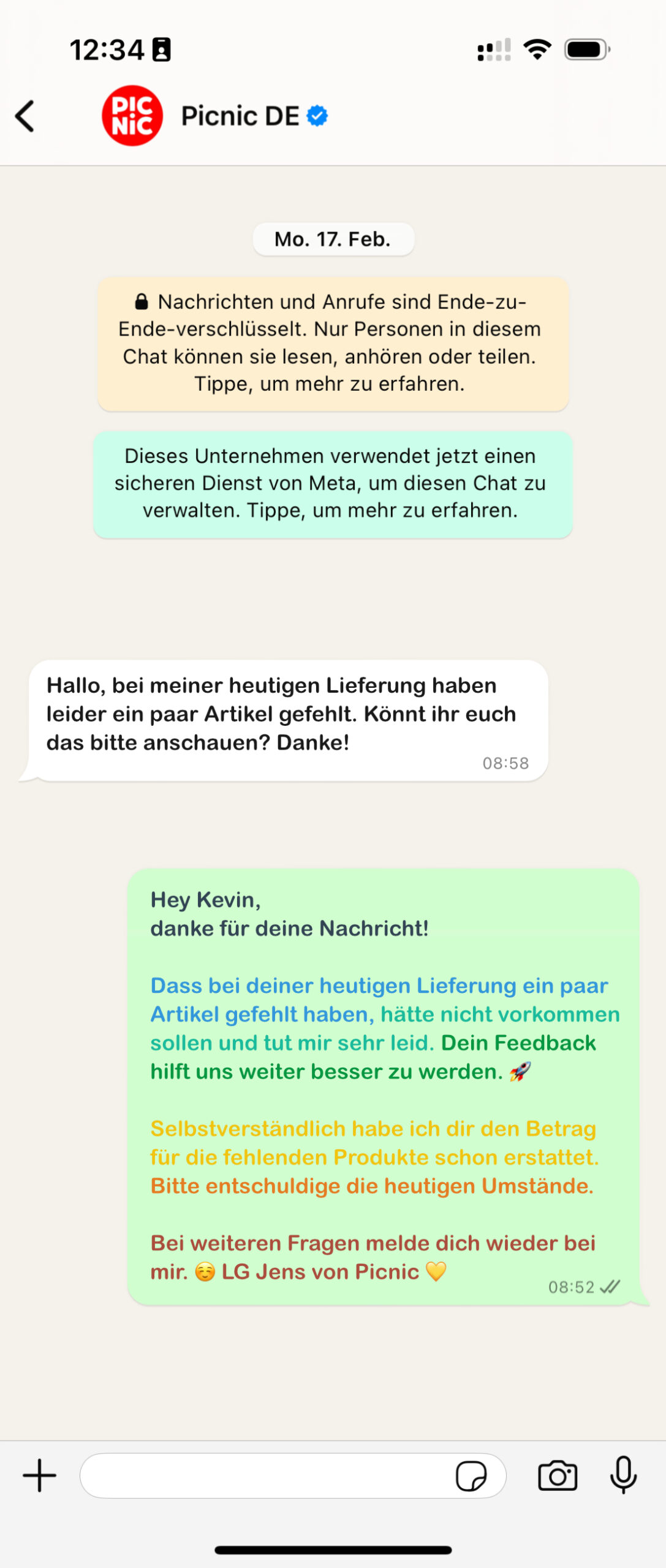Open the attachment plus menu
This screenshot has width=666, height=1568.
[x=40, y=1475]
